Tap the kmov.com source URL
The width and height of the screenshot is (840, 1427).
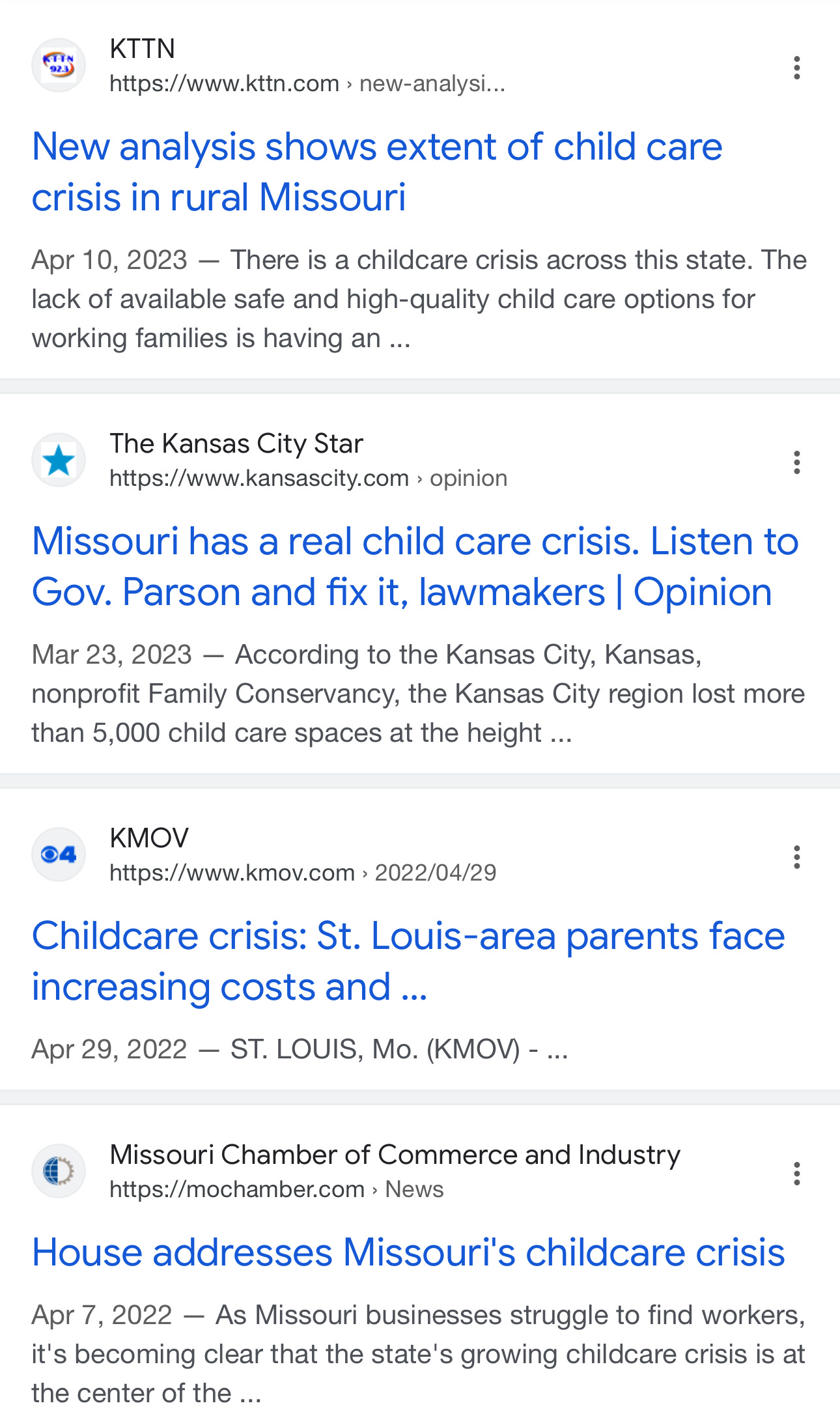tap(303, 873)
